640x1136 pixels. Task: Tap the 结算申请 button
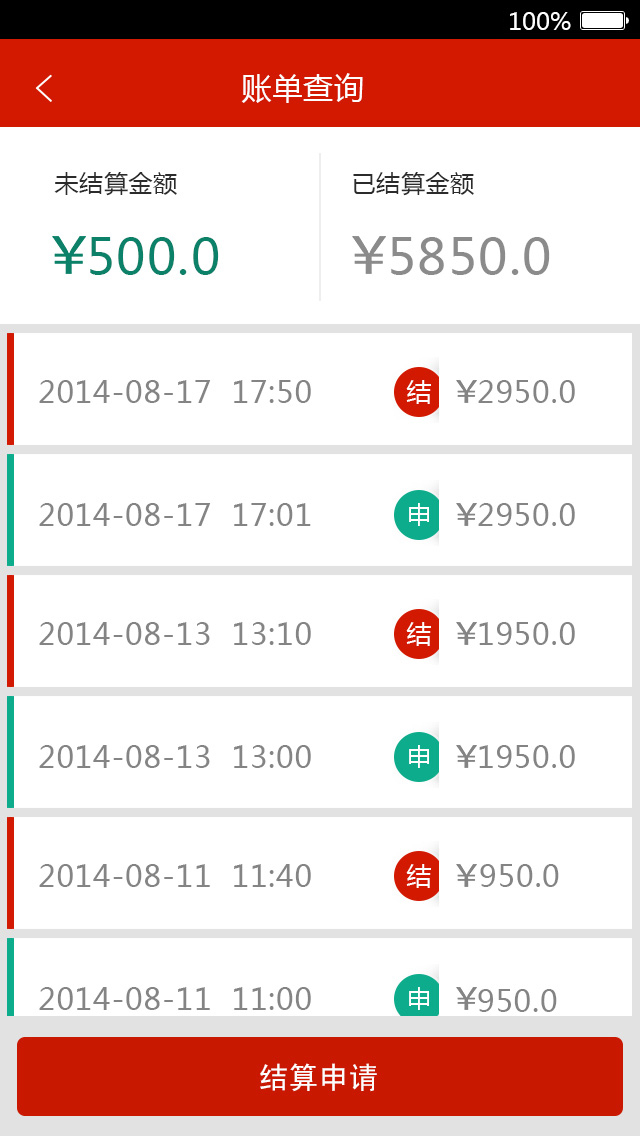320,1076
